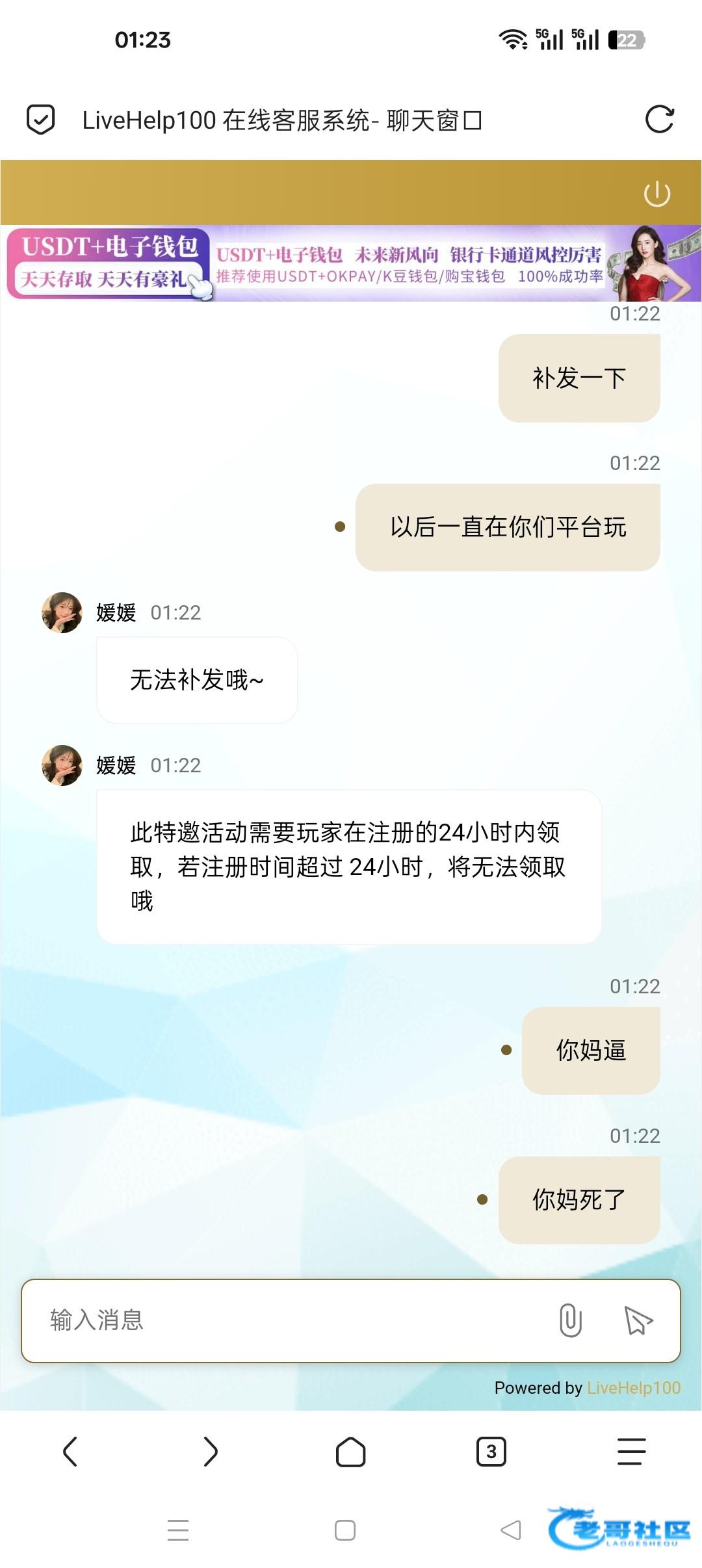
Task: Send the message with the arrow icon
Action: (638, 1320)
